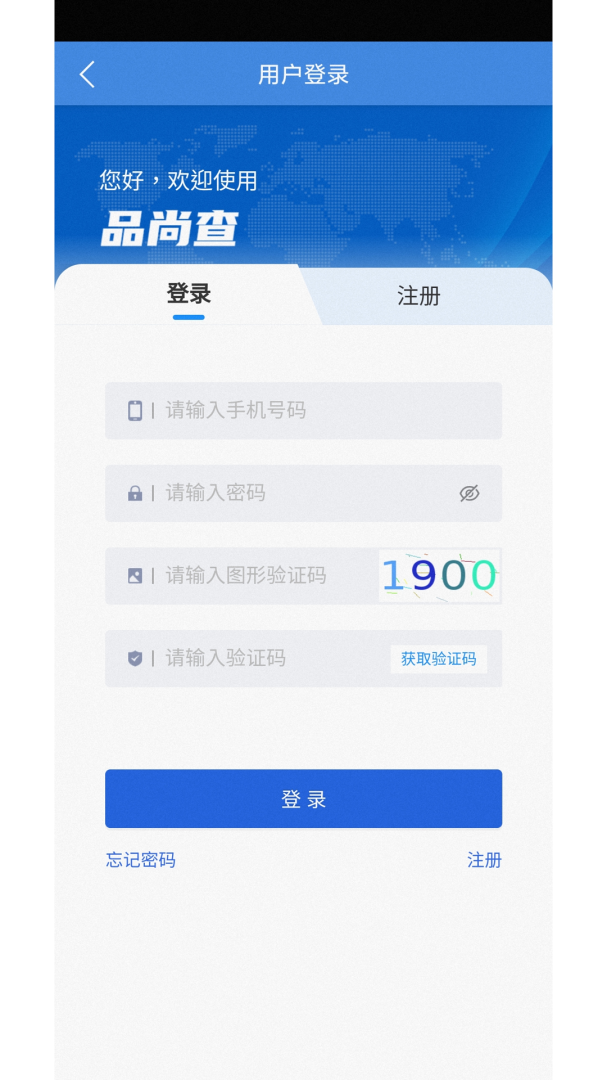Open the 注册 link below the login button

484,860
